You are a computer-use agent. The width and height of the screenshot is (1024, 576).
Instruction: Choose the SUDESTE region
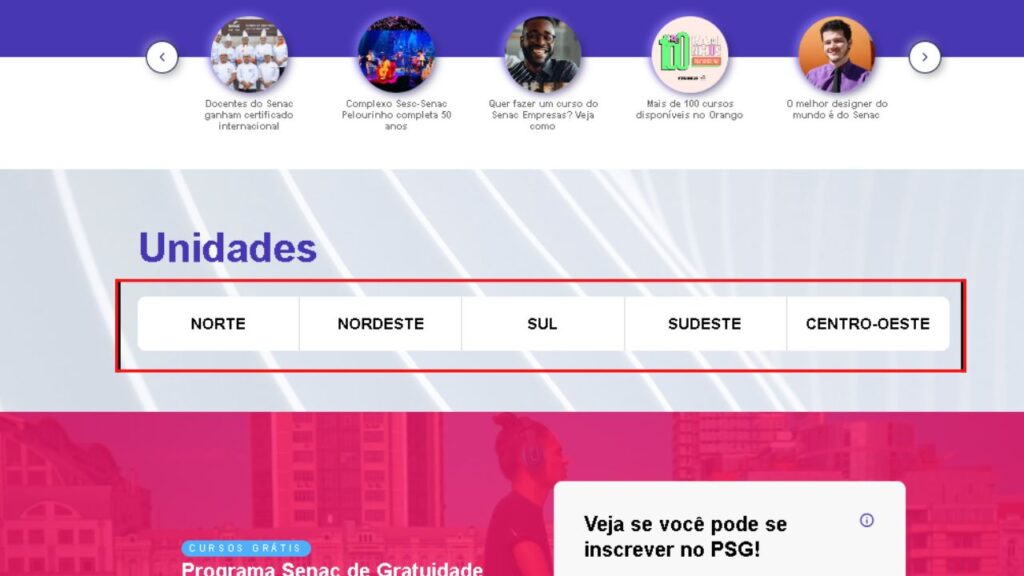pyautogui.click(x=705, y=324)
